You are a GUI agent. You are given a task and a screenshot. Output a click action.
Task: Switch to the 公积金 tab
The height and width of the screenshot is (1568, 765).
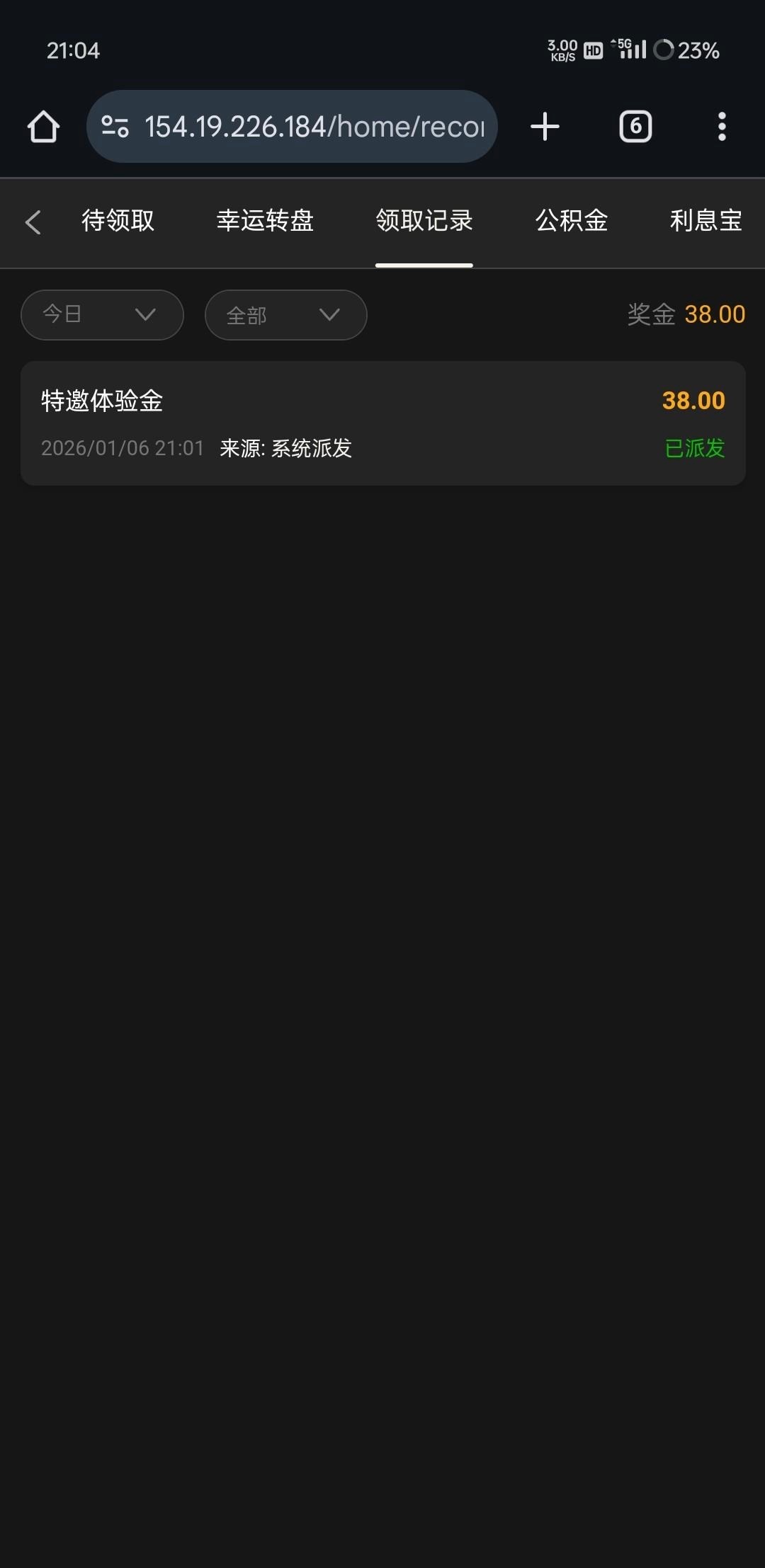click(572, 221)
